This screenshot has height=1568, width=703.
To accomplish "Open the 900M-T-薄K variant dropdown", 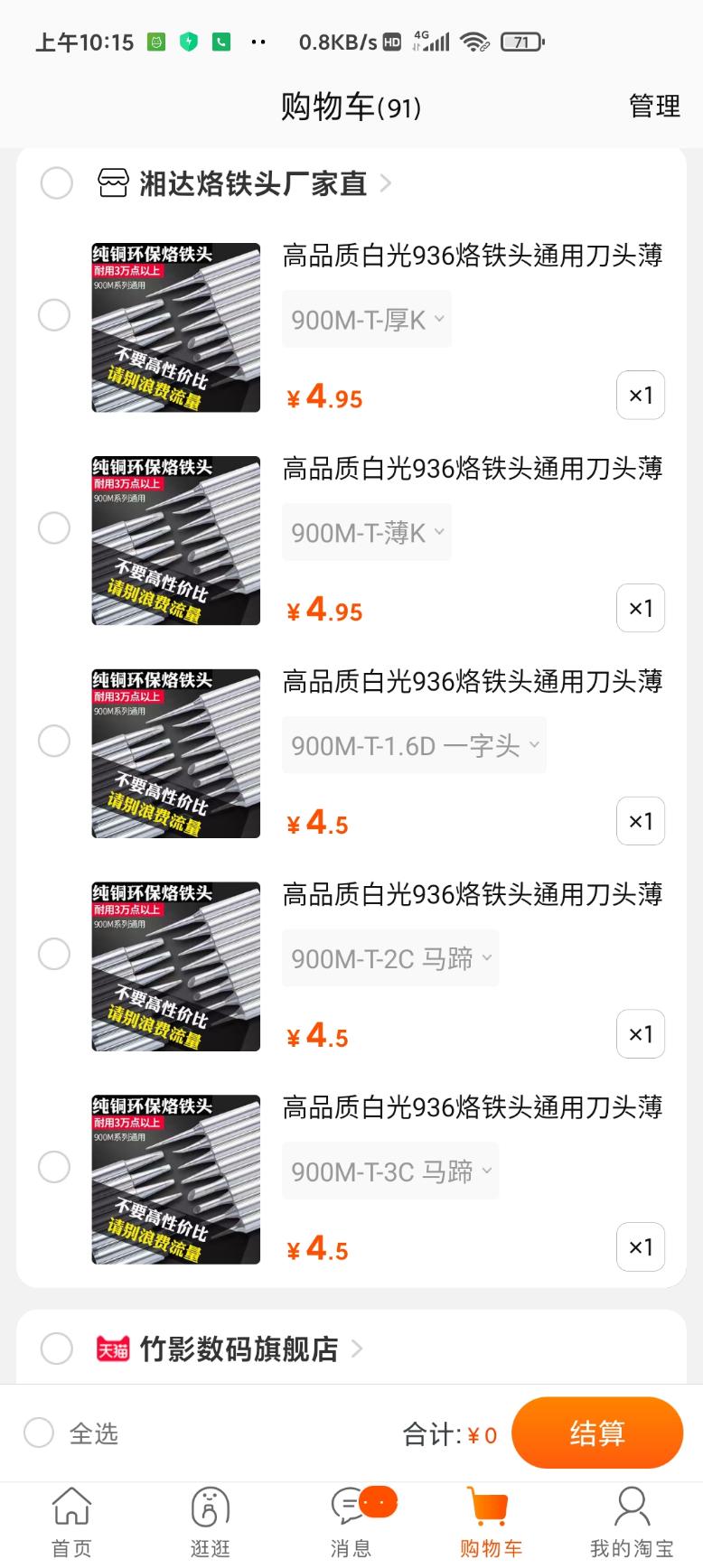I will (367, 532).
